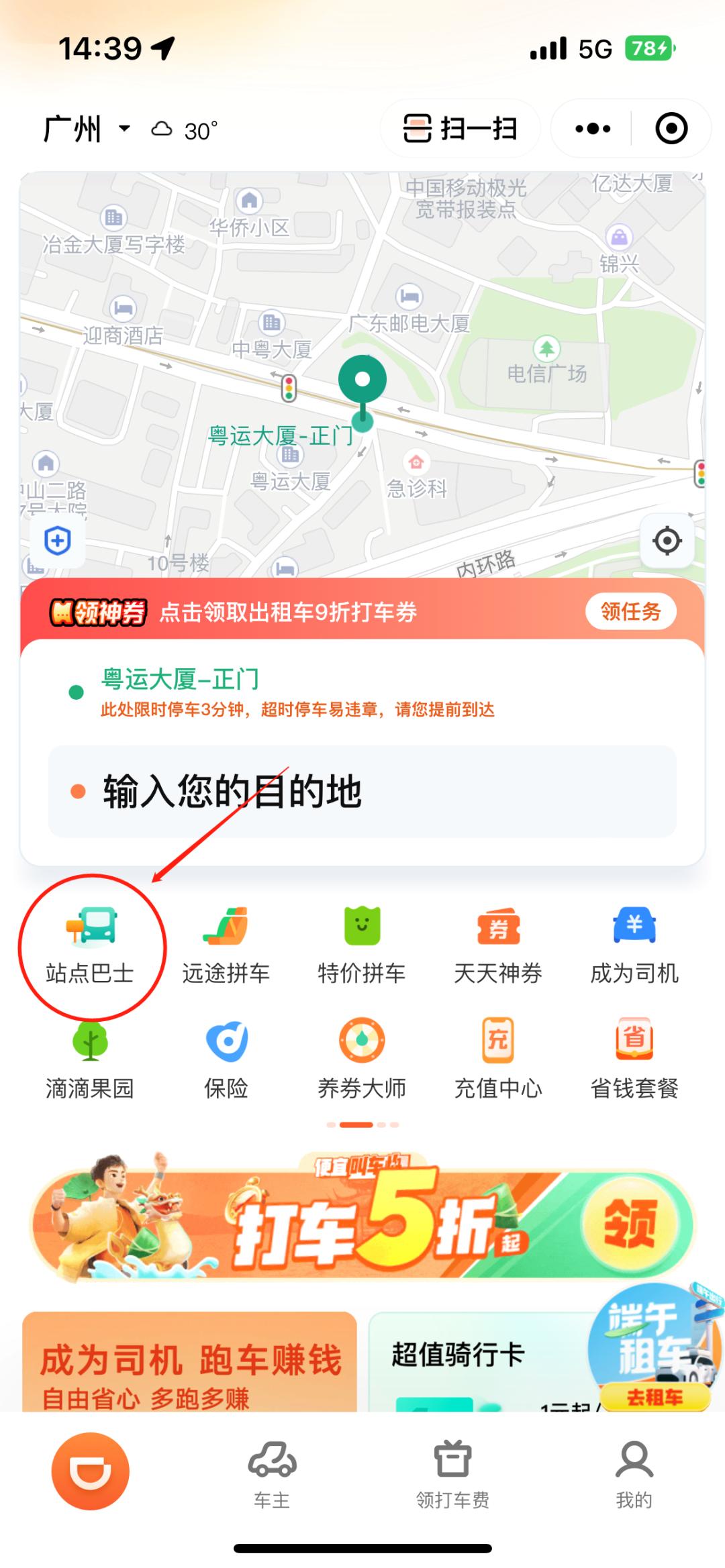
Task: Open the 天天神券 coupon icon
Action: click(498, 936)
